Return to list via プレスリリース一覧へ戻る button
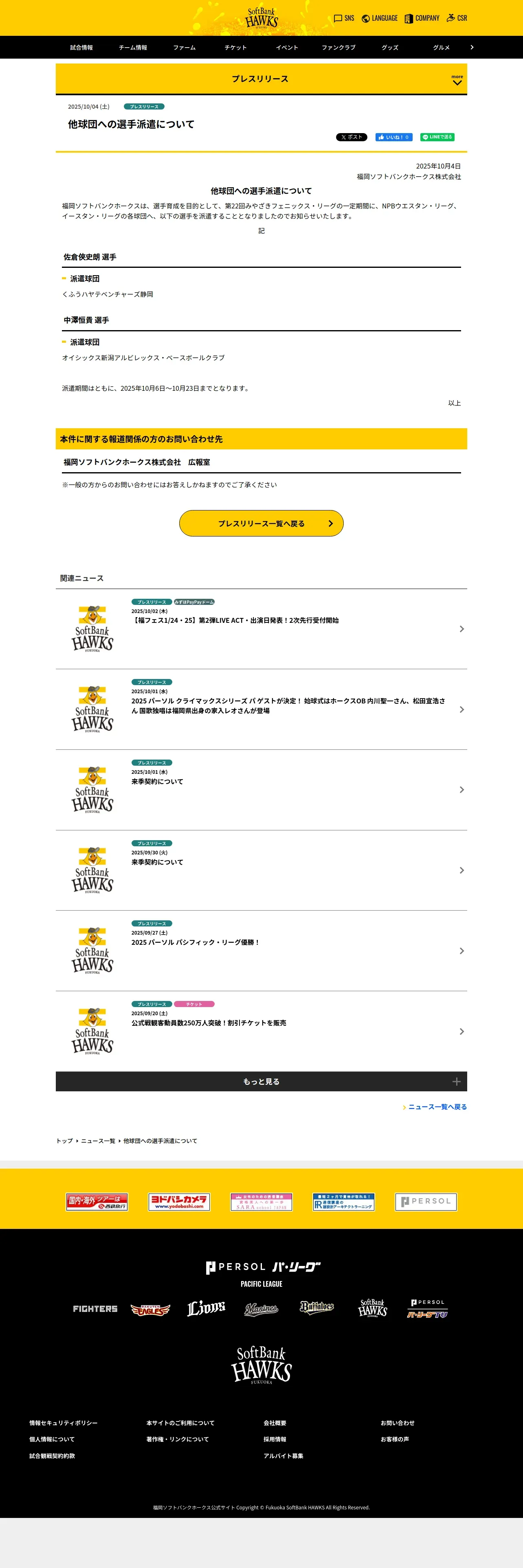The image size is (523, 1568). pyautogui.click(x=261, y=523)
